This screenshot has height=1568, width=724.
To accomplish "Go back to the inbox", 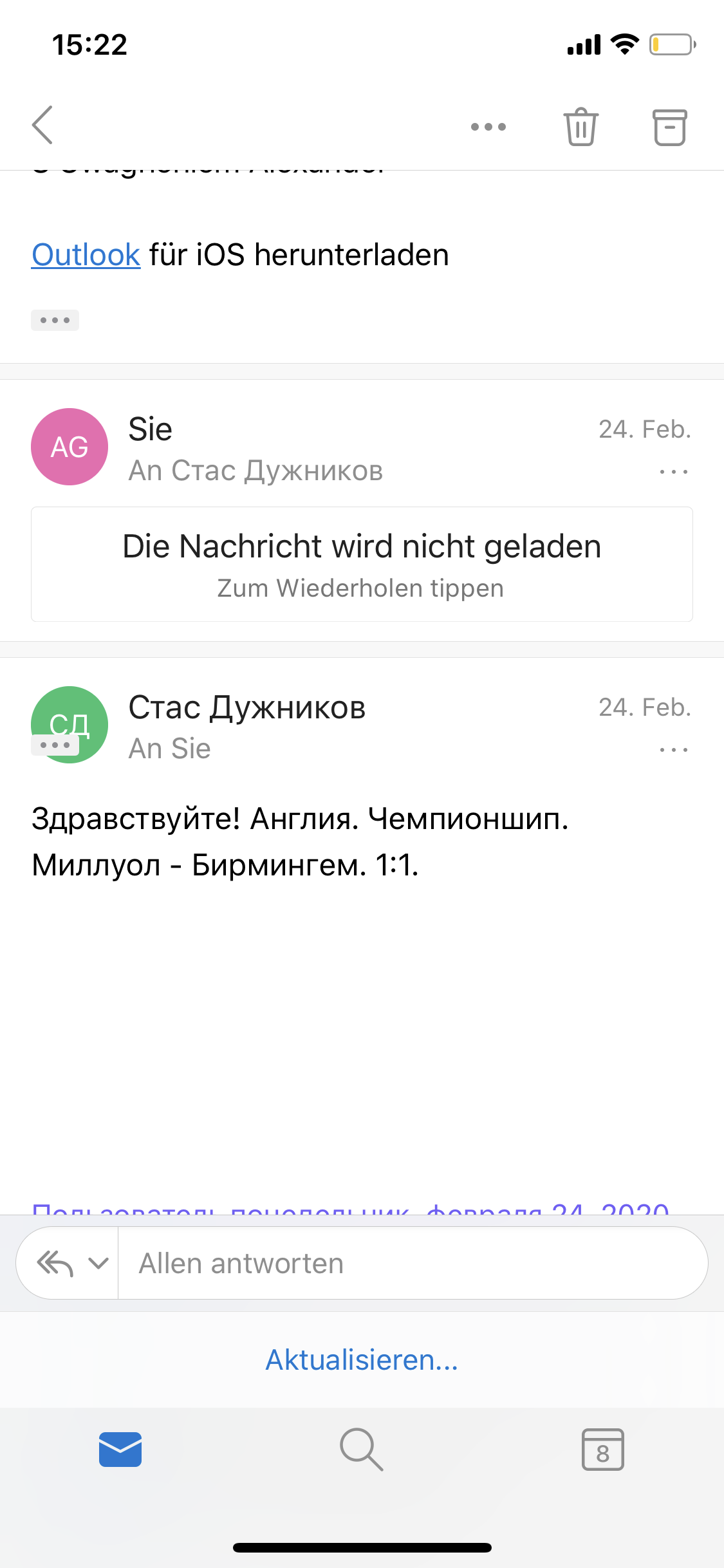I will coord(42,125).
